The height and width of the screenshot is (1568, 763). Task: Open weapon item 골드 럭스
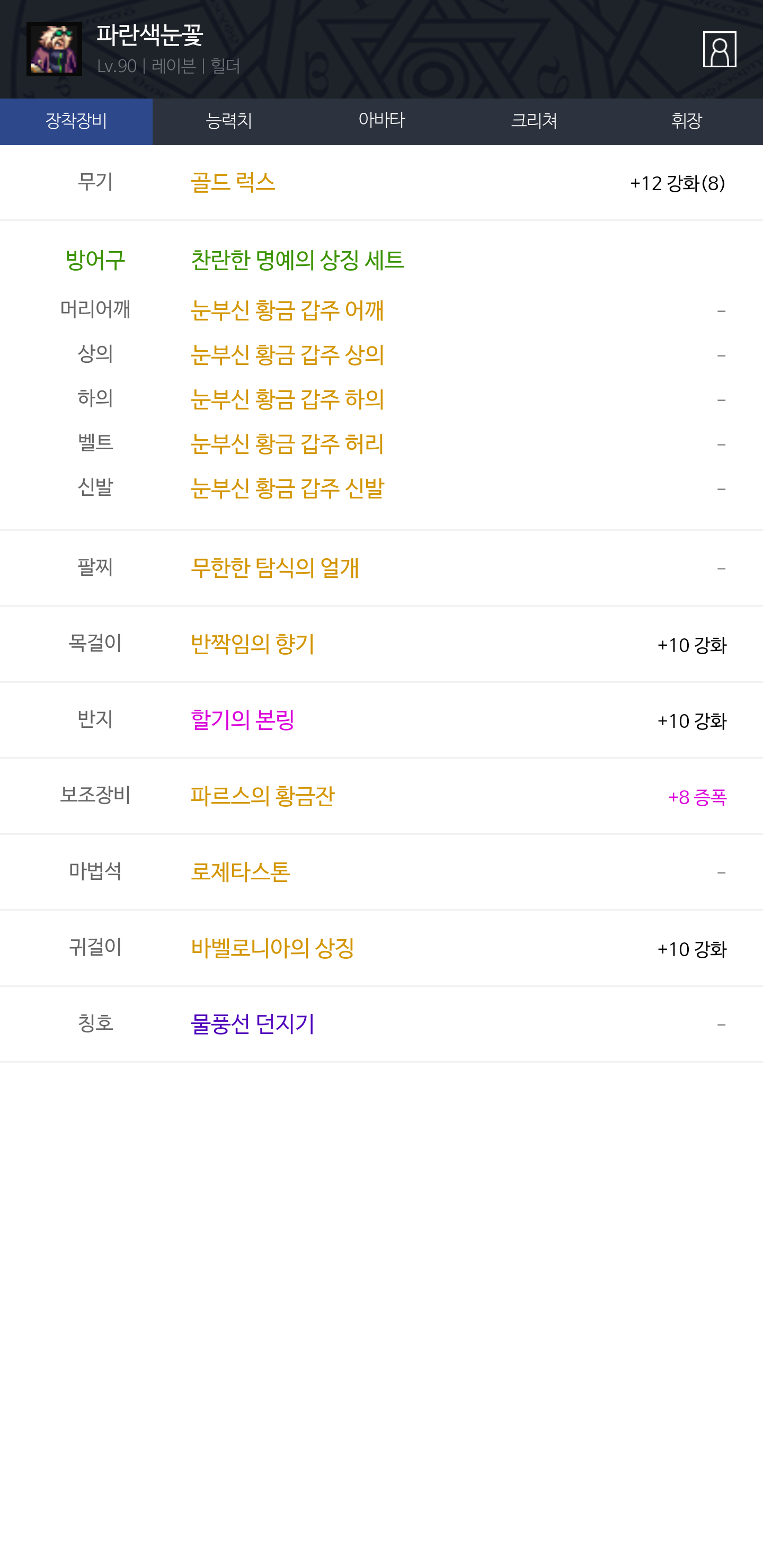coord(233,183)
